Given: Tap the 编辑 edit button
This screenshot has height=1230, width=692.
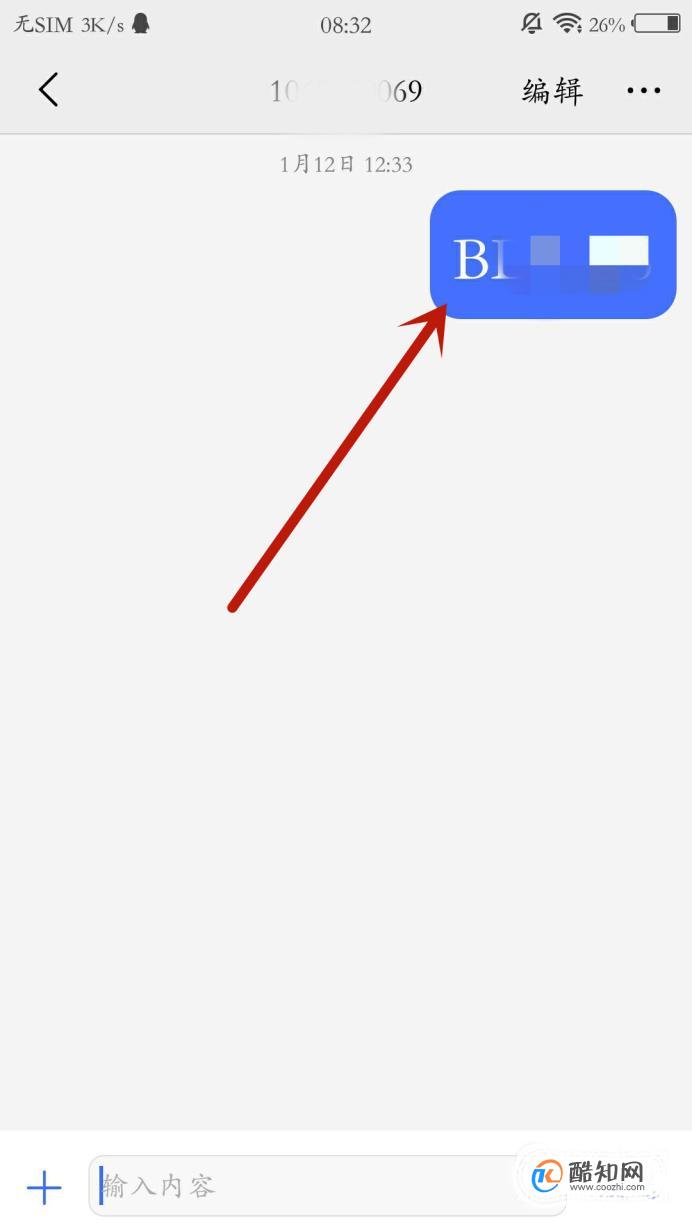Looking at the screenshot, I should tap(552, 91).
